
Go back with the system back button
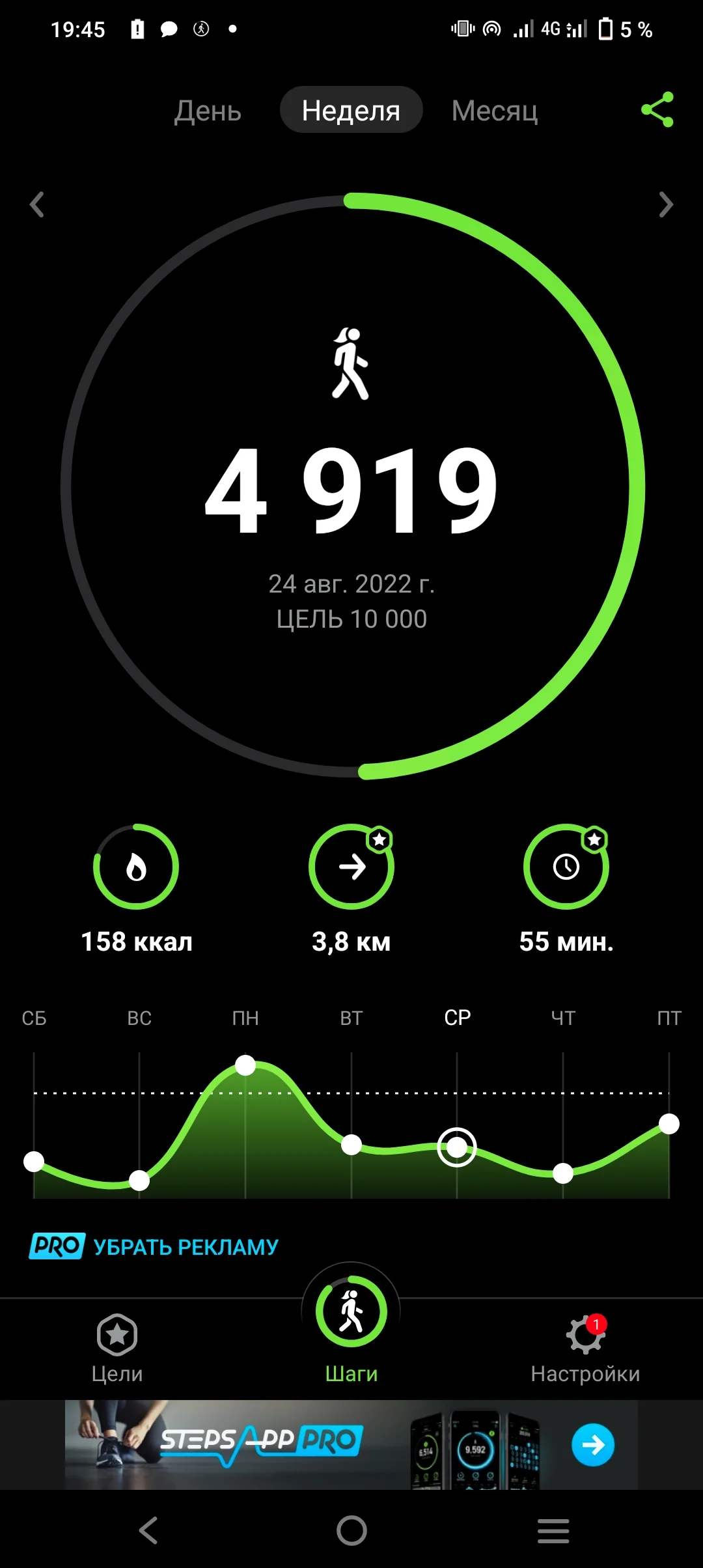pos(148,1530)
